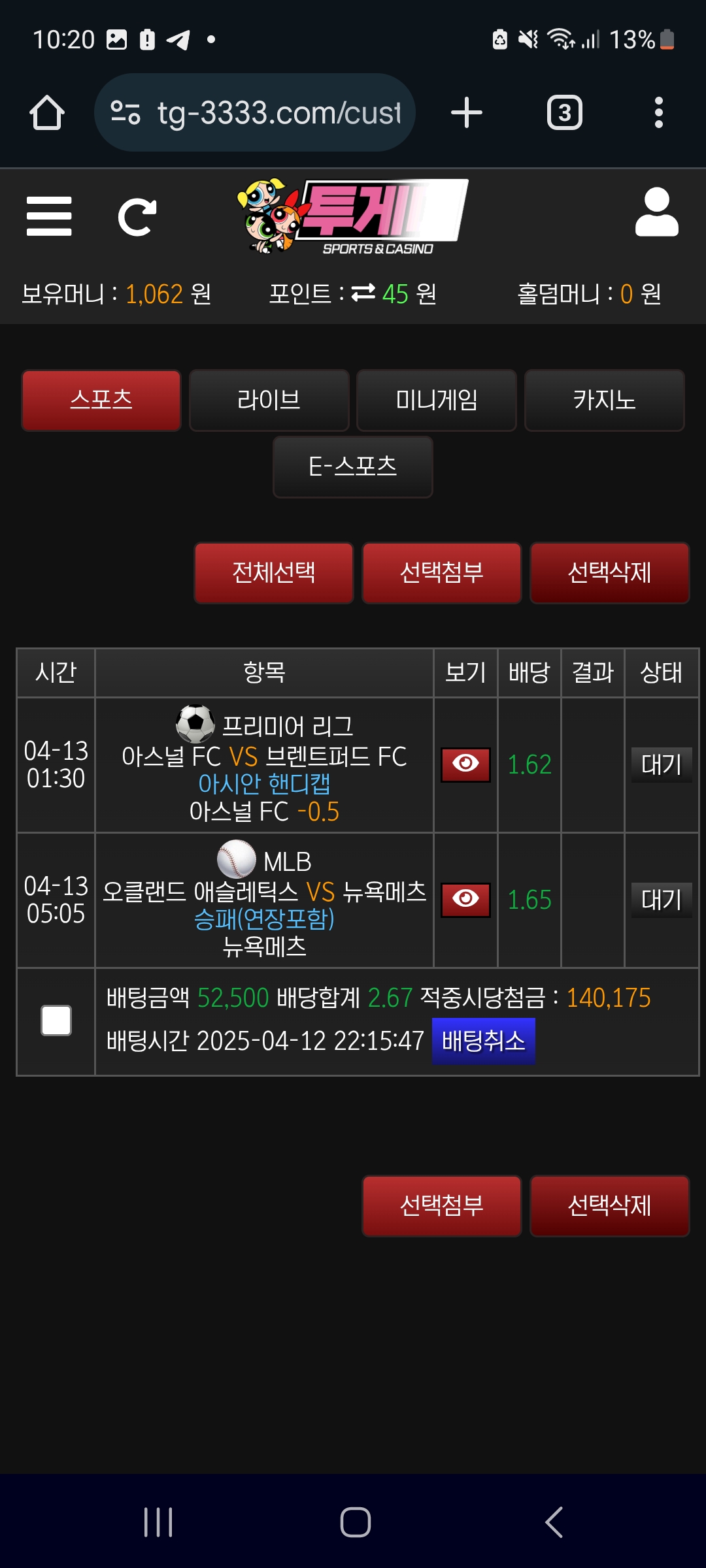Image resolution: width=706 pixels, height=1568 pixels.
Task: Open the browser tab switcher
Action: click(x=564, y=112)
